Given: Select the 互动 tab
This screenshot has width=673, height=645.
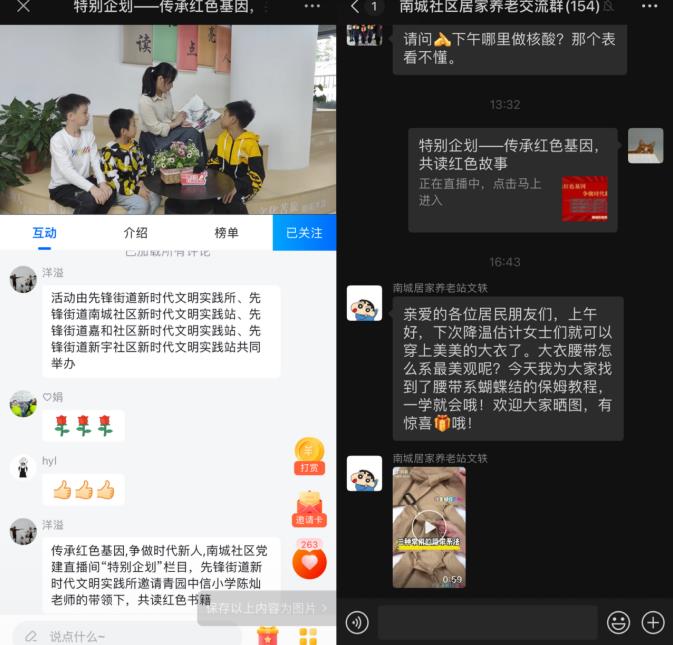Looking at the screenshot, I should (x=45, y=232).
